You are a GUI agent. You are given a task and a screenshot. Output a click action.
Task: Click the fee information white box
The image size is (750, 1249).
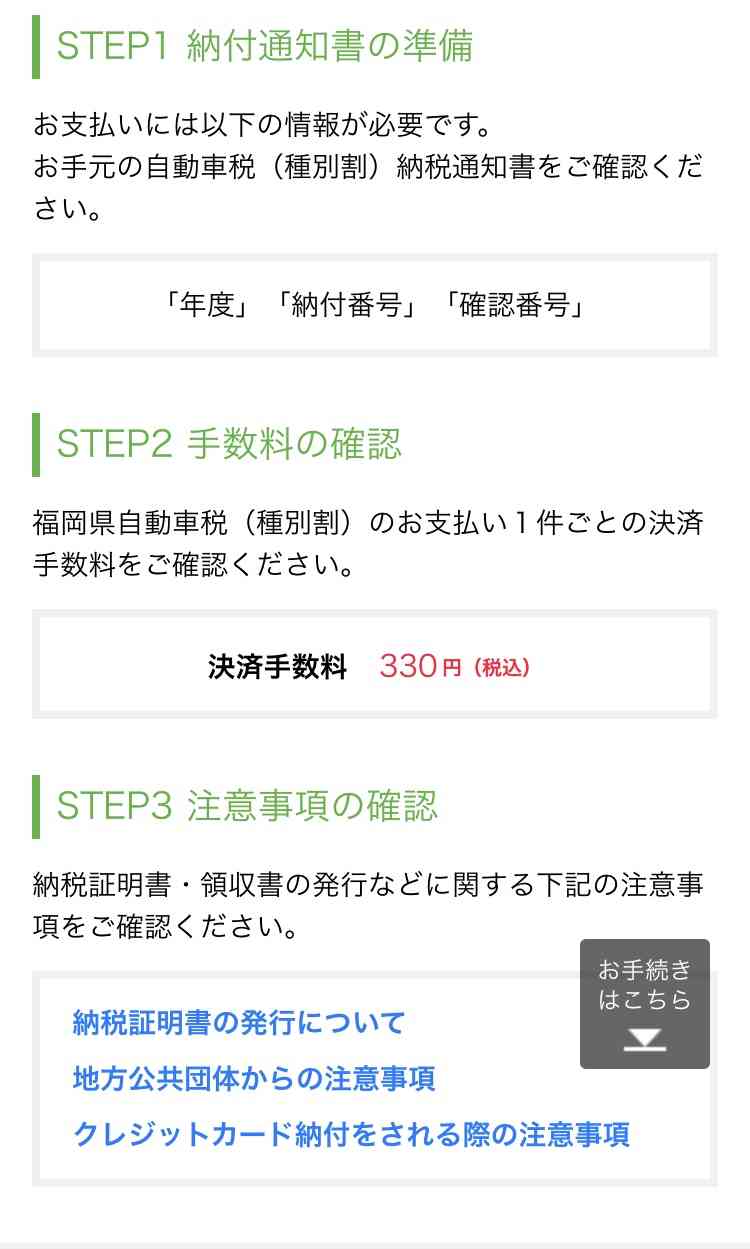pyautogui.click(x=375, y=666)
